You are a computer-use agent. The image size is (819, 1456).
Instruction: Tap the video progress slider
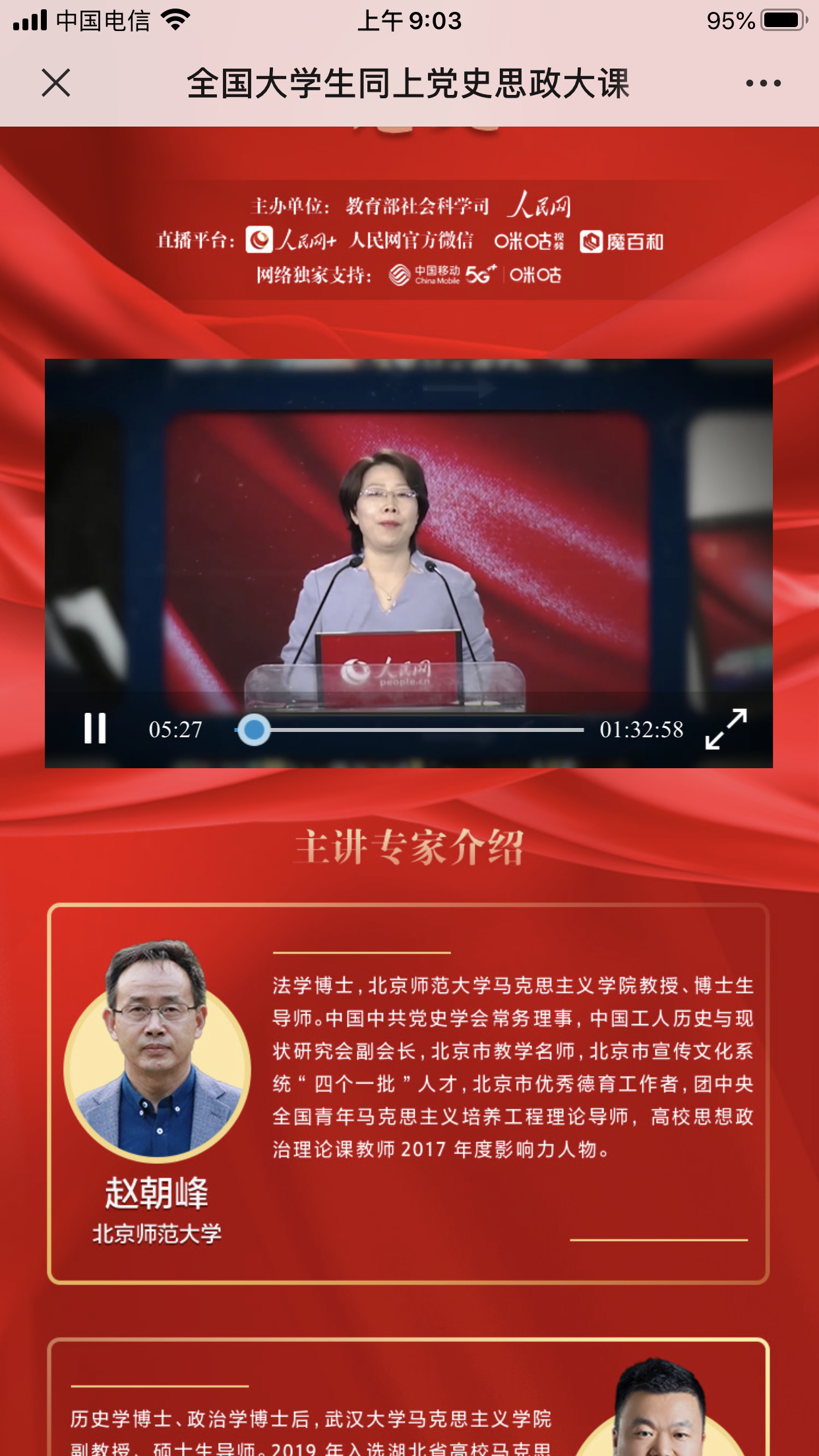(409, 730)
